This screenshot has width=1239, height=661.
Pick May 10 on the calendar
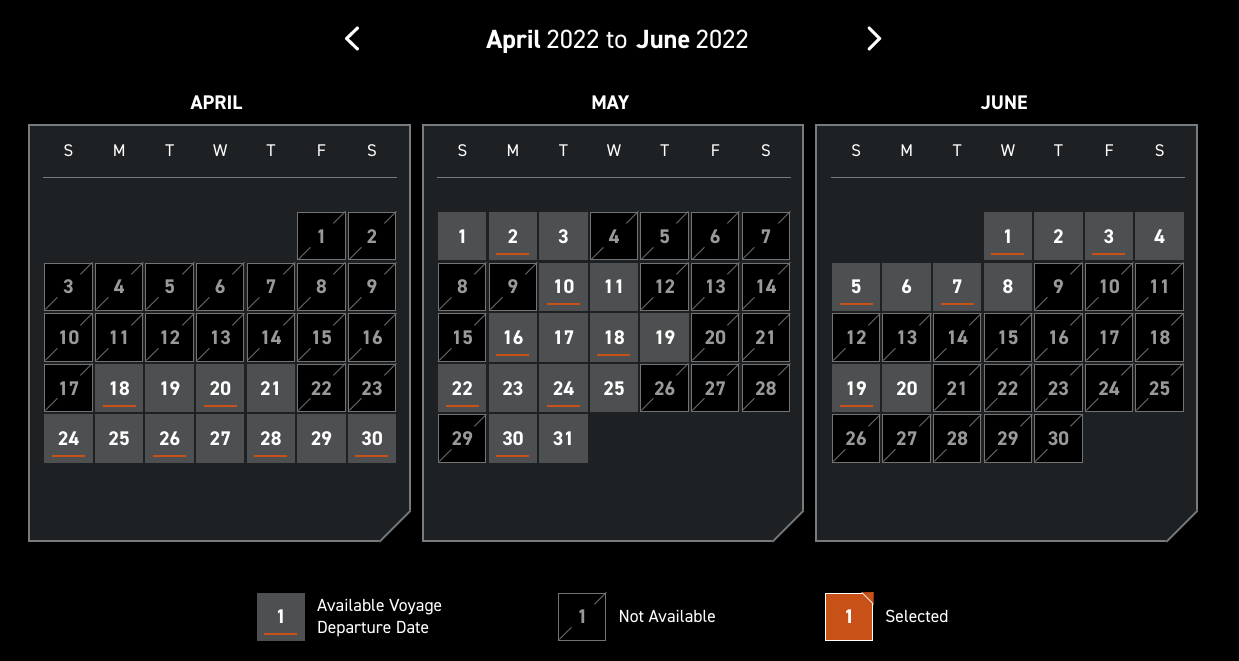(x=564, y=287)
